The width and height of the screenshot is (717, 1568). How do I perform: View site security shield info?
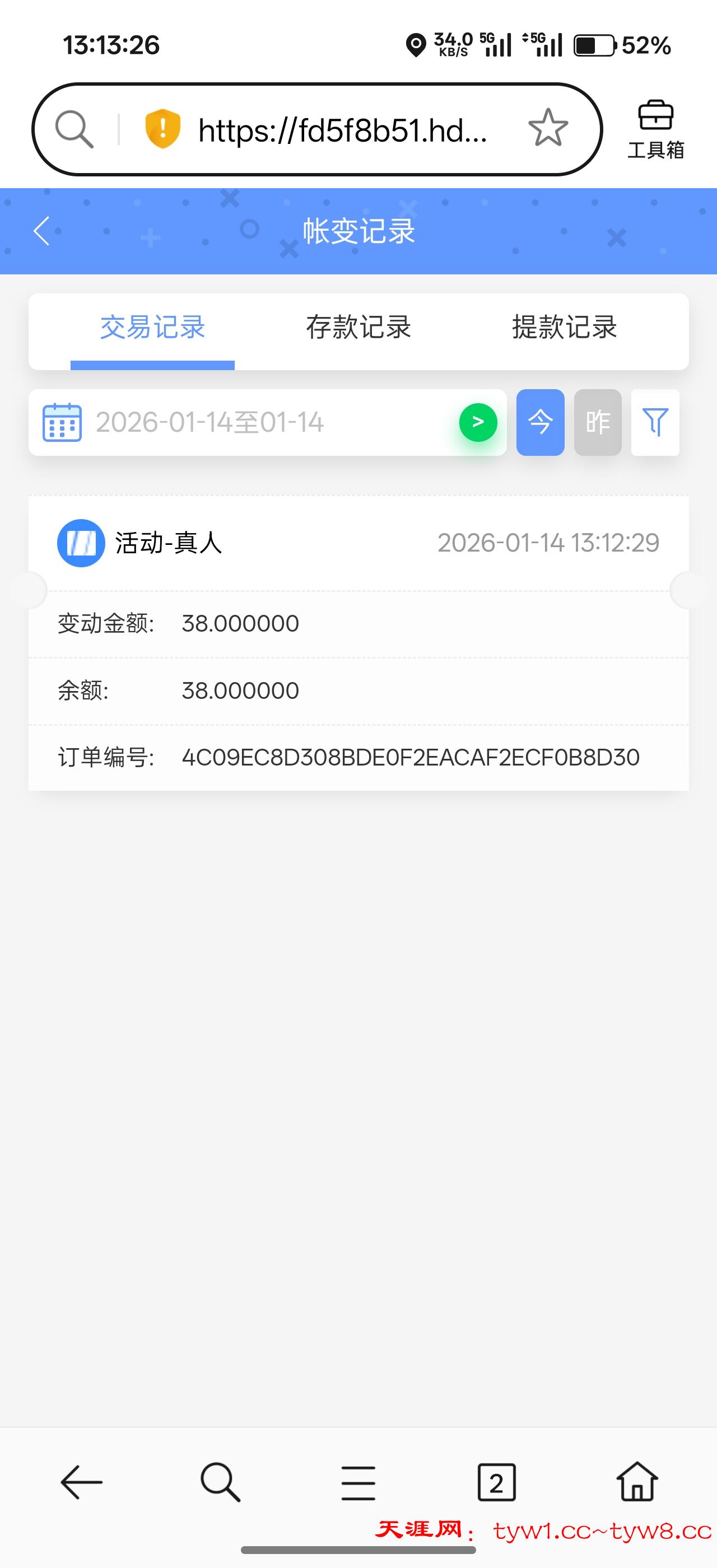(x=162, y=128)
